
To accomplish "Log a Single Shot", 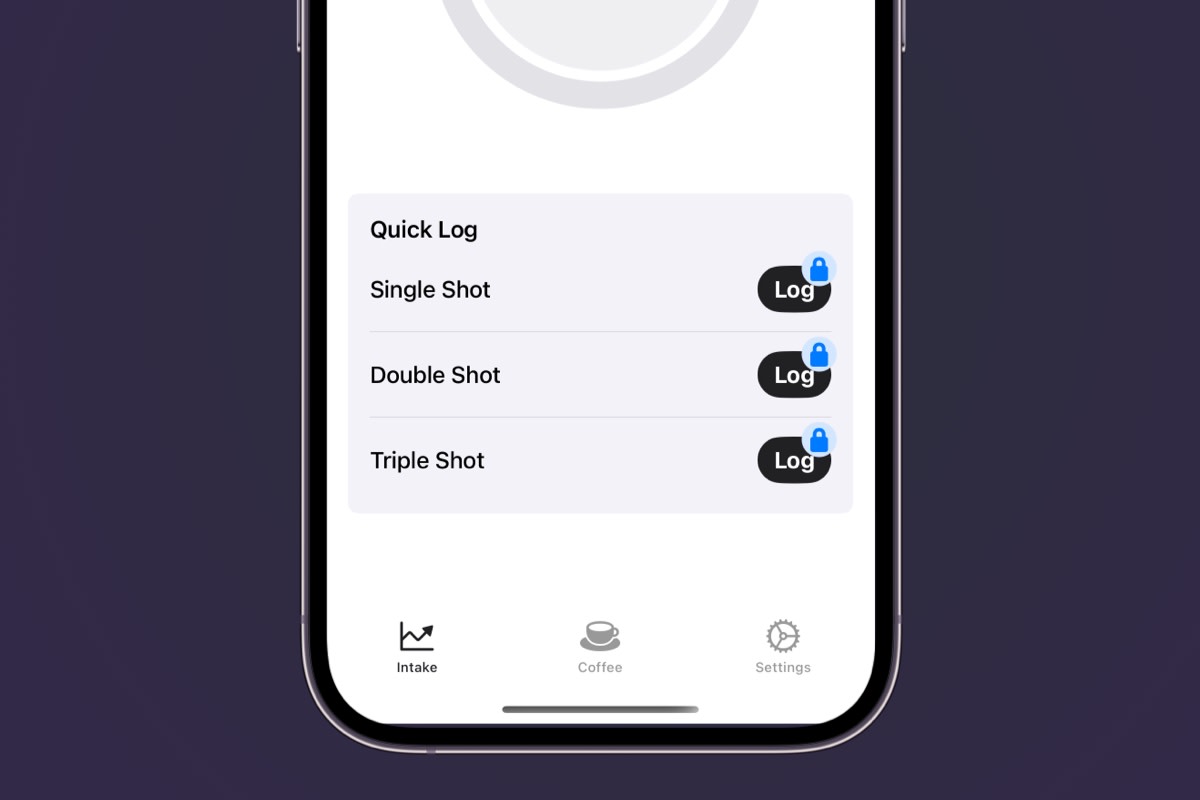I will pyautogui.click(x=793, y=290).
